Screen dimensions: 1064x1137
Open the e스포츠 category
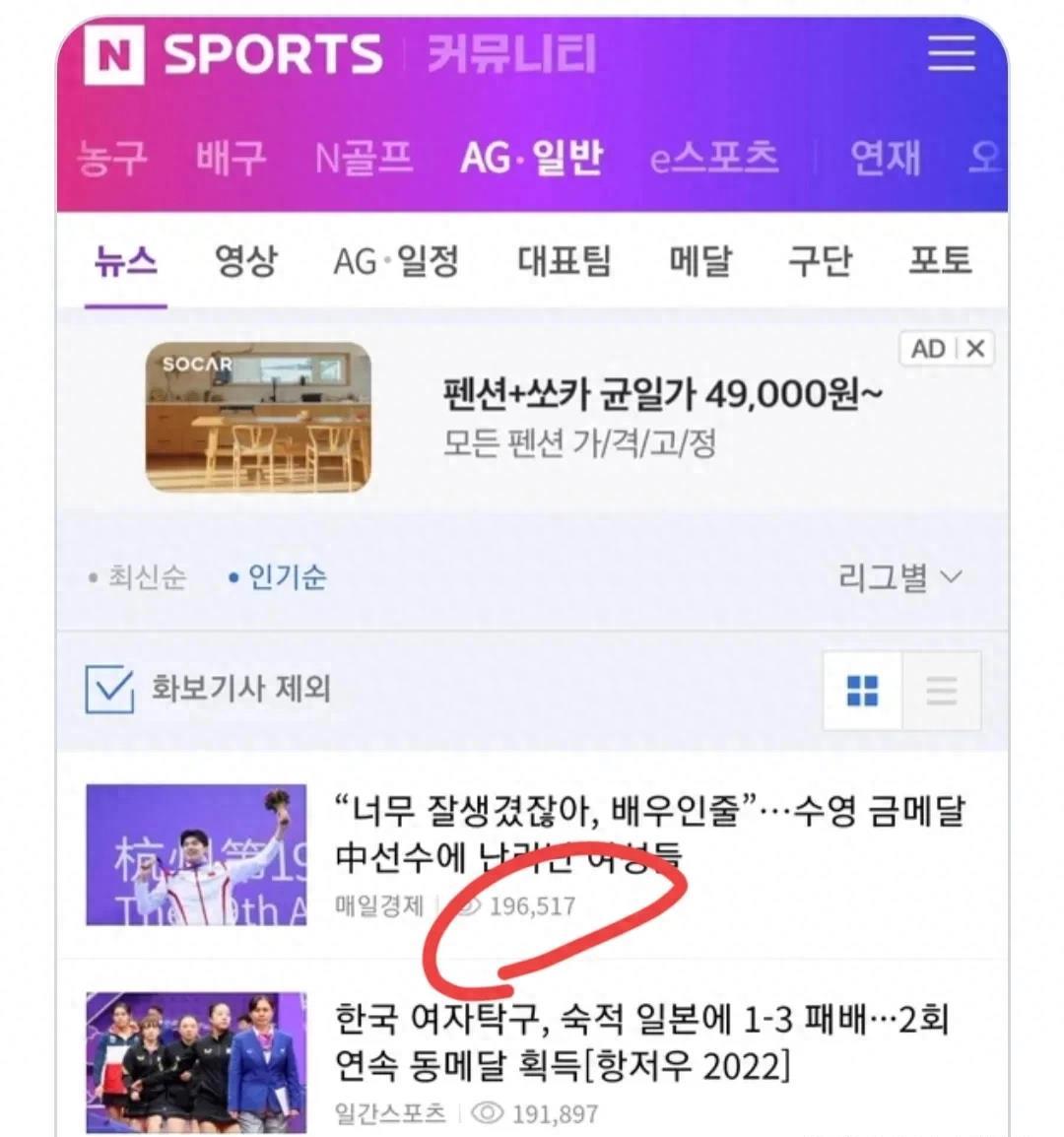pyautogui.click(x=714, y=158)
